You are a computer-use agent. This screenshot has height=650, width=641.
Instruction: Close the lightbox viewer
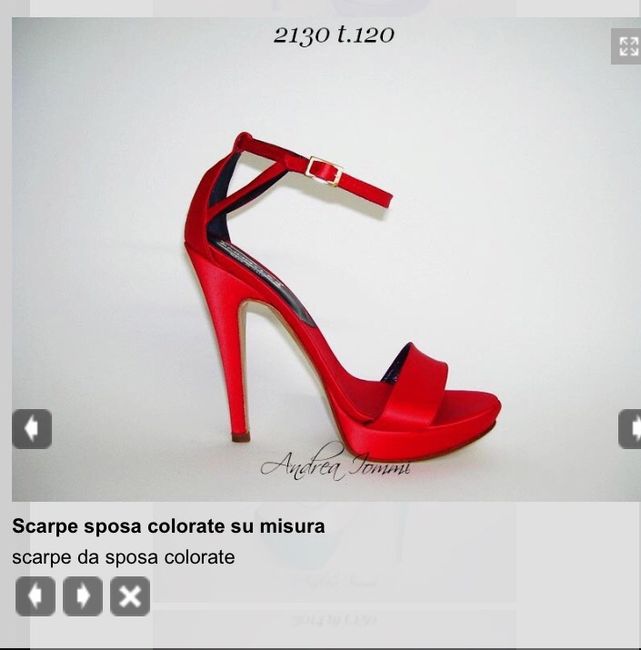[130, 596]
